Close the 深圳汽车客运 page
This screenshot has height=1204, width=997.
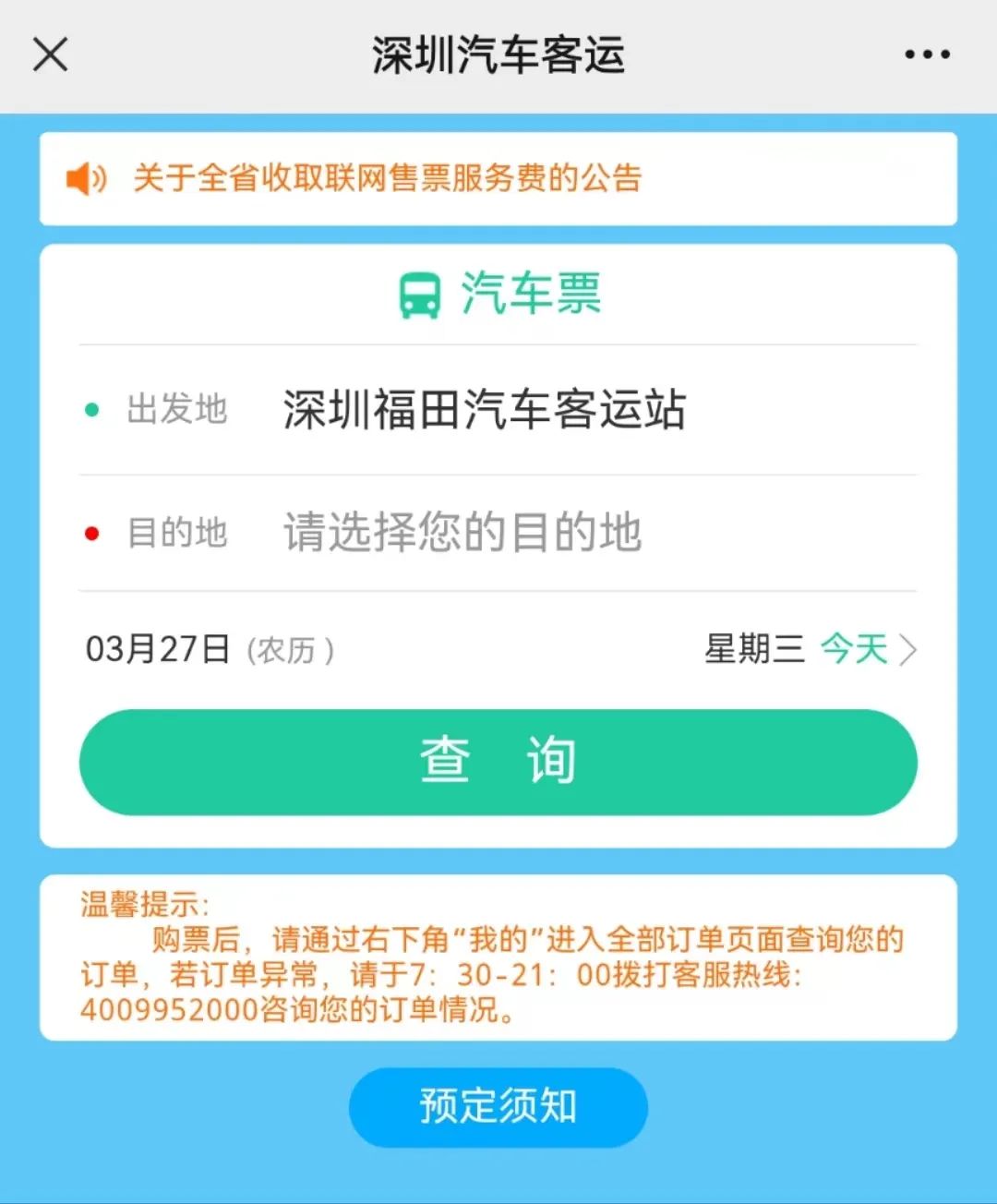click(x=51, y=54)
